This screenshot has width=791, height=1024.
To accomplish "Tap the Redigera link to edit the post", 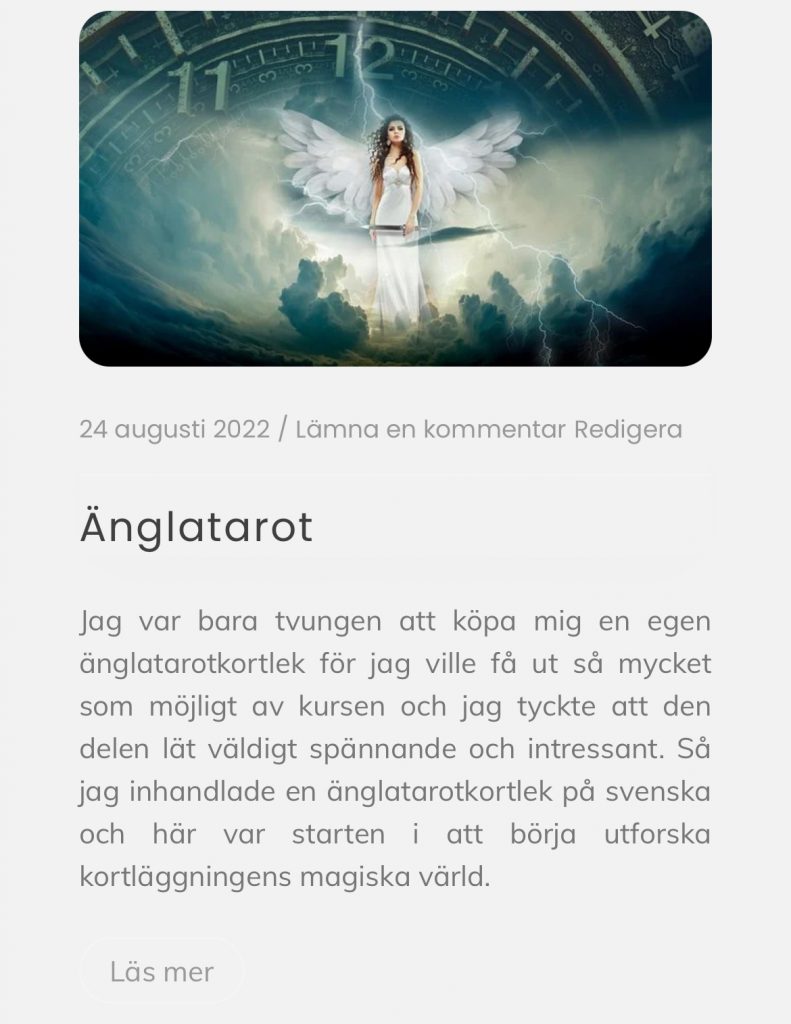I will (628, 430).
